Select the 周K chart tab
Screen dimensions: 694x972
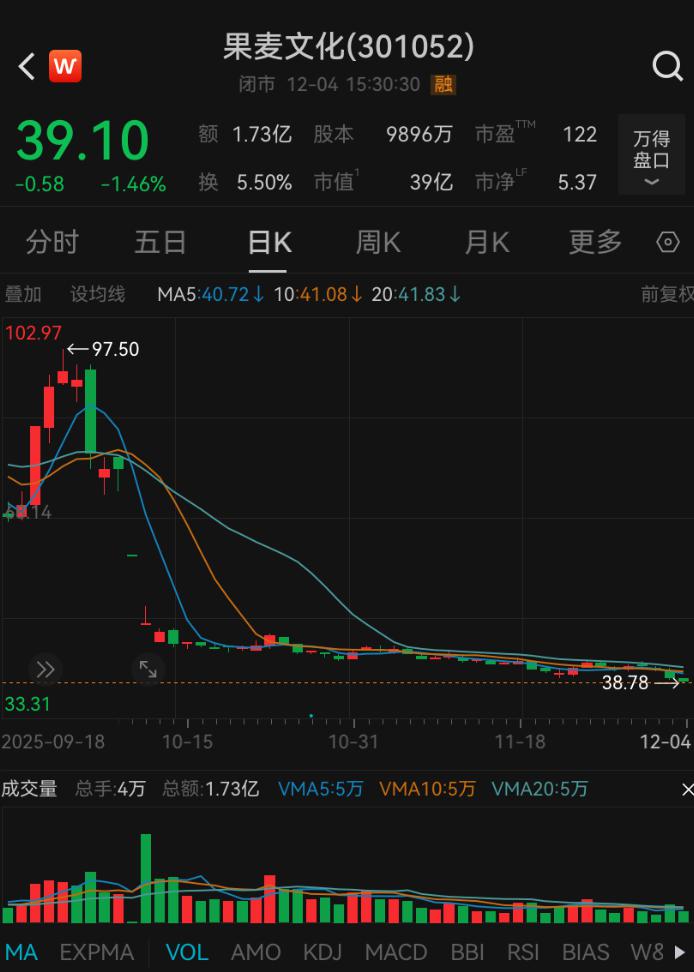tap(378, 242)
